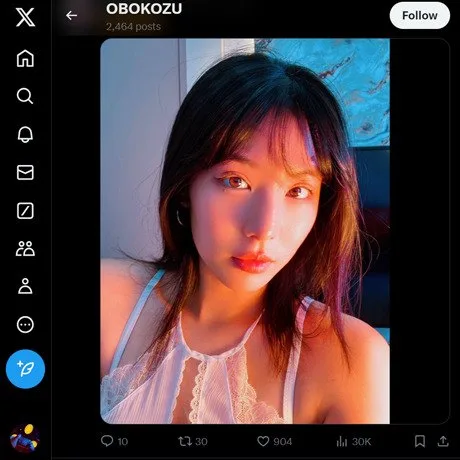This screenshot has width=460, height=460.
Task: Open the notifications bell
Action: pyautogui.click(x=25, y=134)
